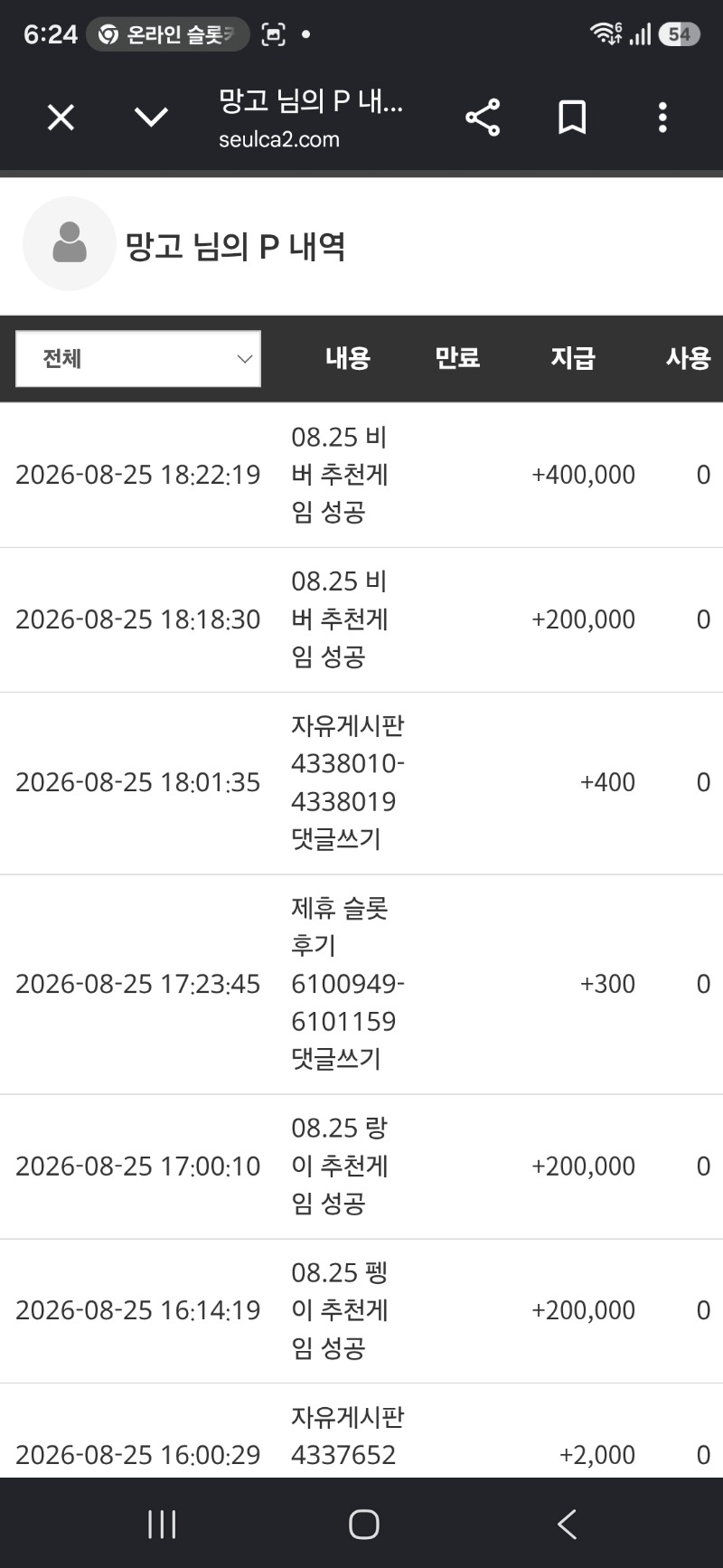Expand the down-chevron next to the page title
This screenshot has height=1568, width=723.
point(151,118)
